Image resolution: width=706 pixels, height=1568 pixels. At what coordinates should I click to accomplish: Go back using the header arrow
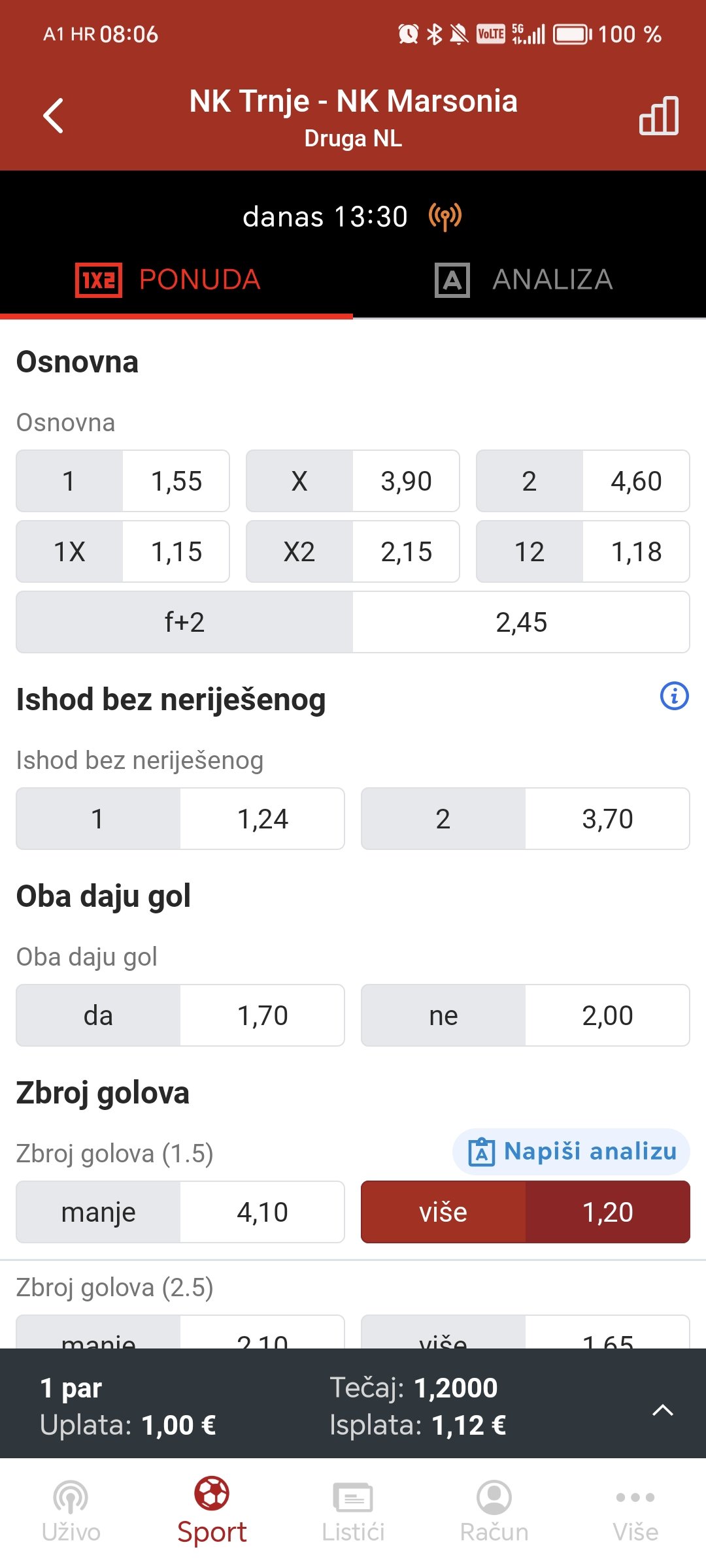[x=54, y=116]
